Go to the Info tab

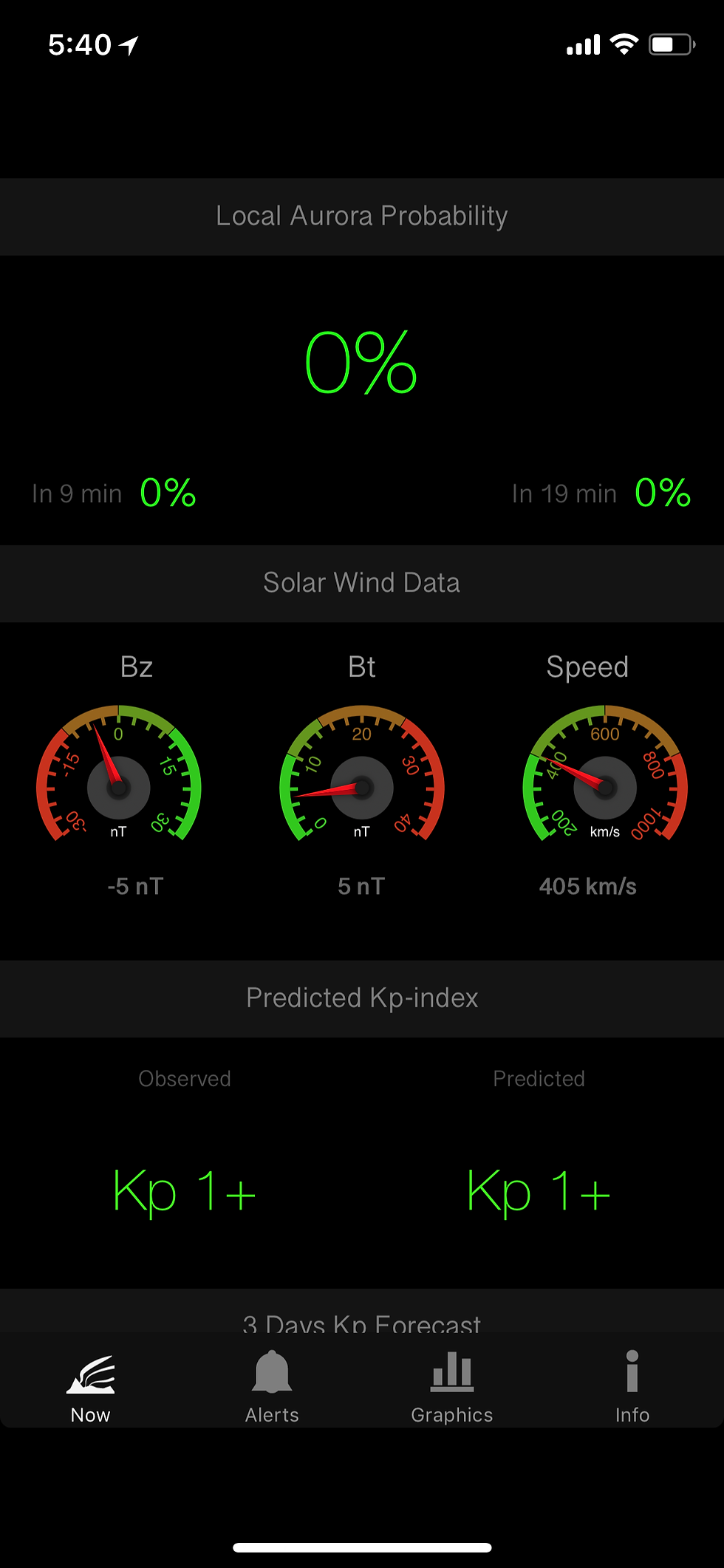pyautogui.click(x=632, y=1385)
